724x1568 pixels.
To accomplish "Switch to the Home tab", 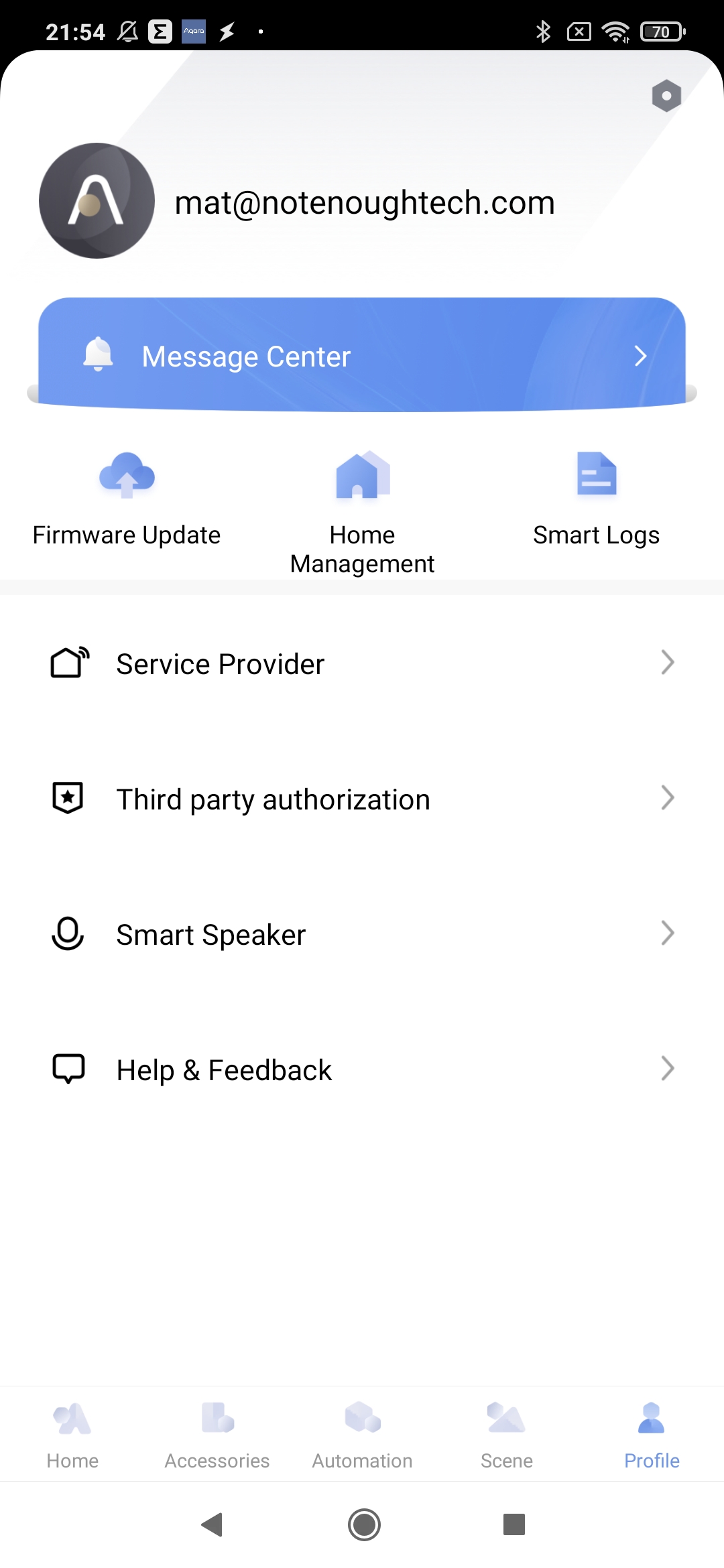I will pos(72,1435).
